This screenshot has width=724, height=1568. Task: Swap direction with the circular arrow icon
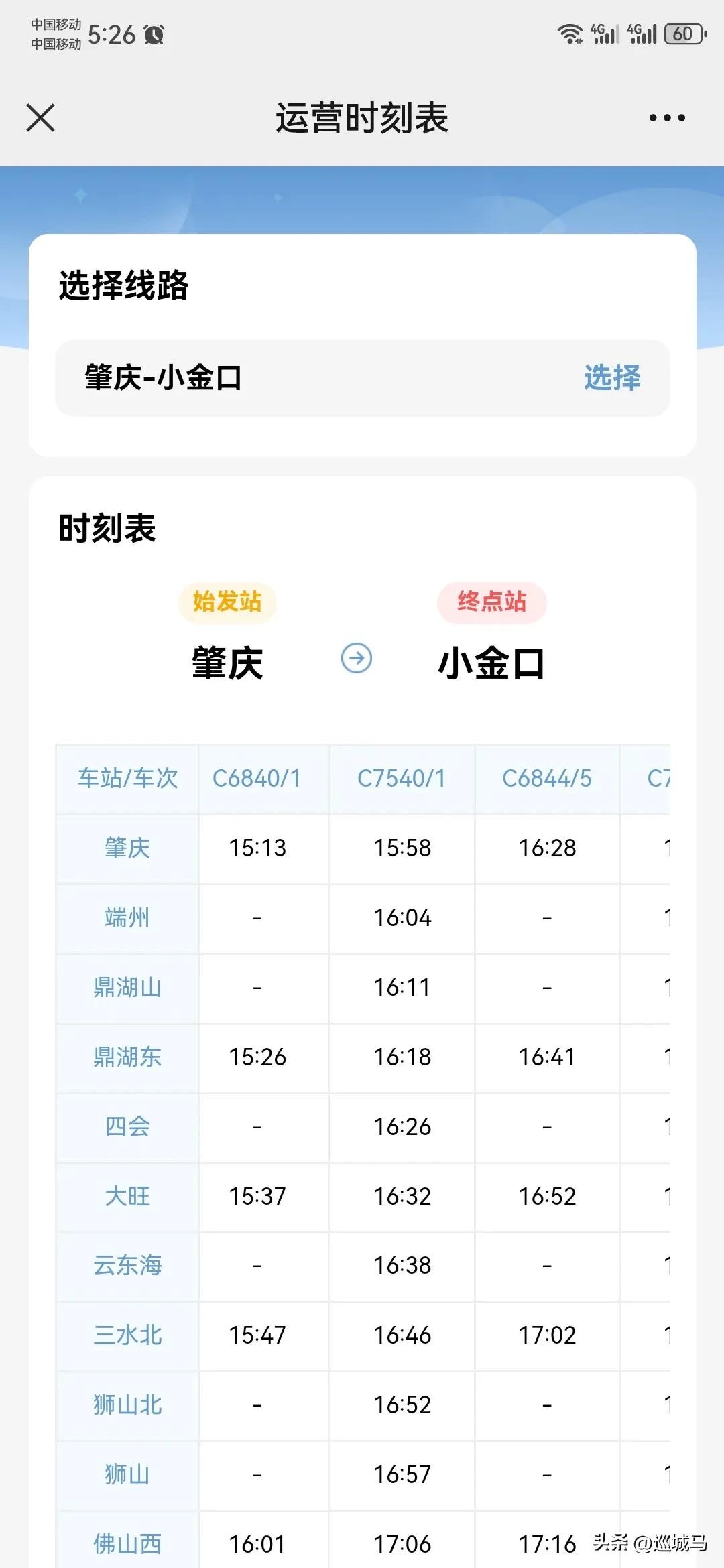[357, 659]
